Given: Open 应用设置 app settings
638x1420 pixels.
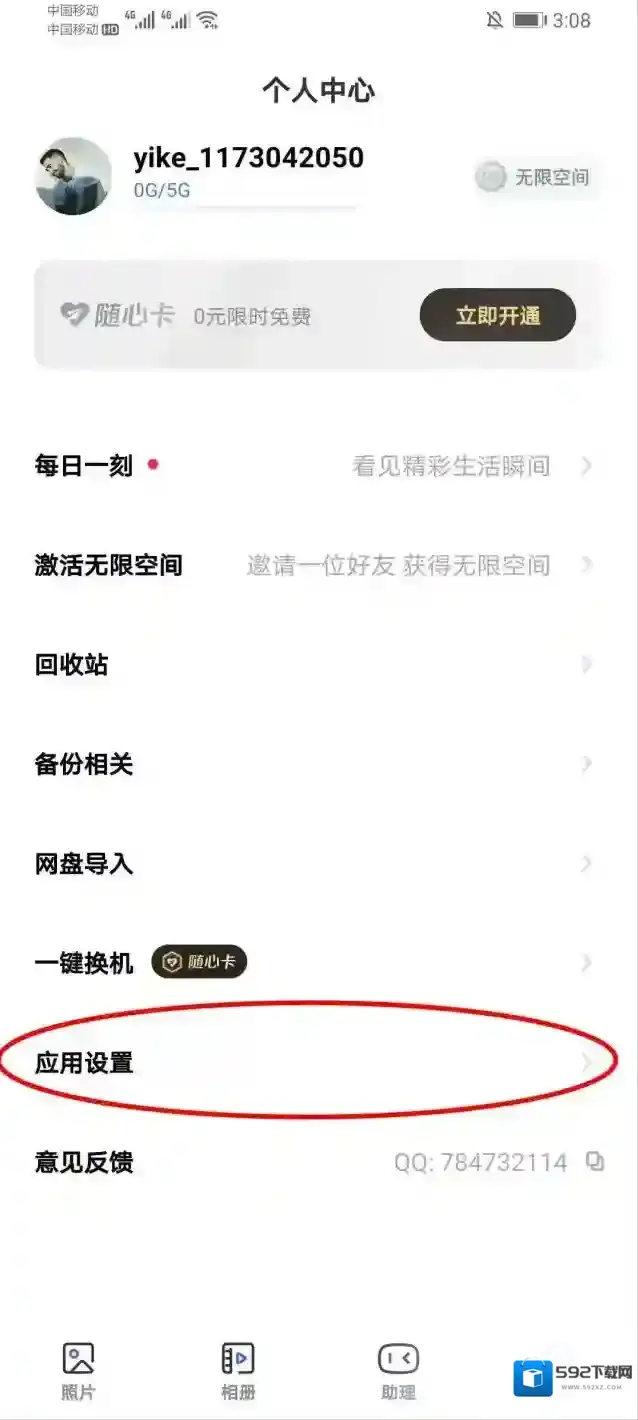Looking at the screenshot, I should coord(316,1063).
